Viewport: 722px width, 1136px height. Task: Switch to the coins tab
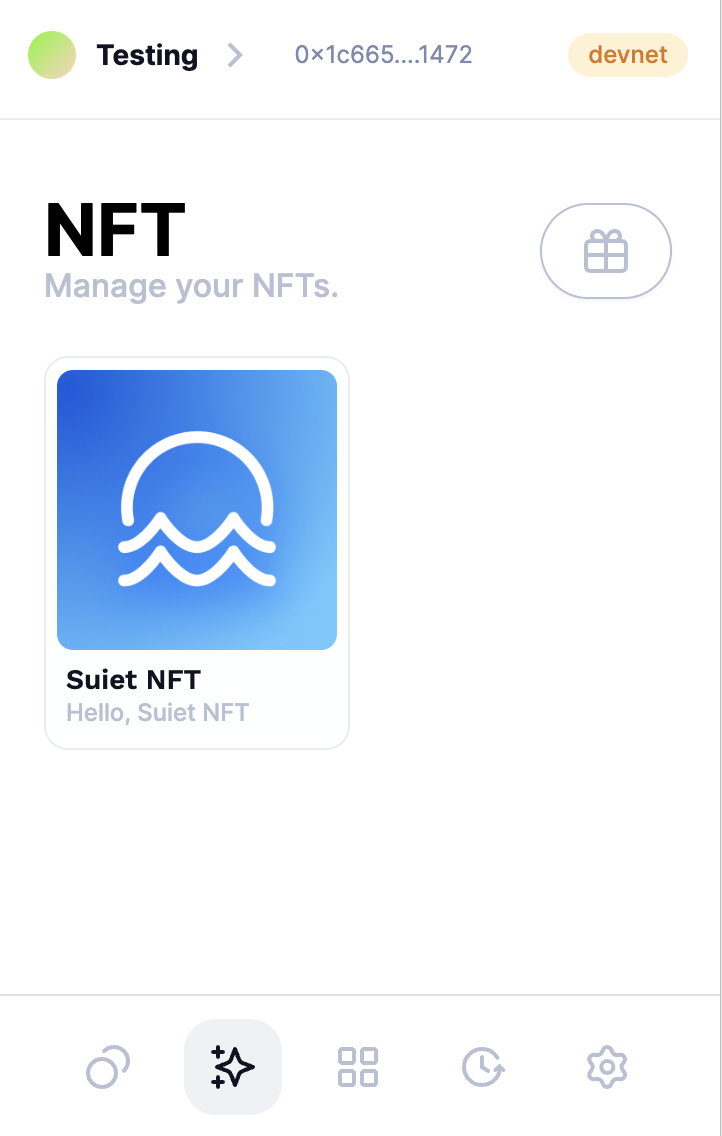108,1067
